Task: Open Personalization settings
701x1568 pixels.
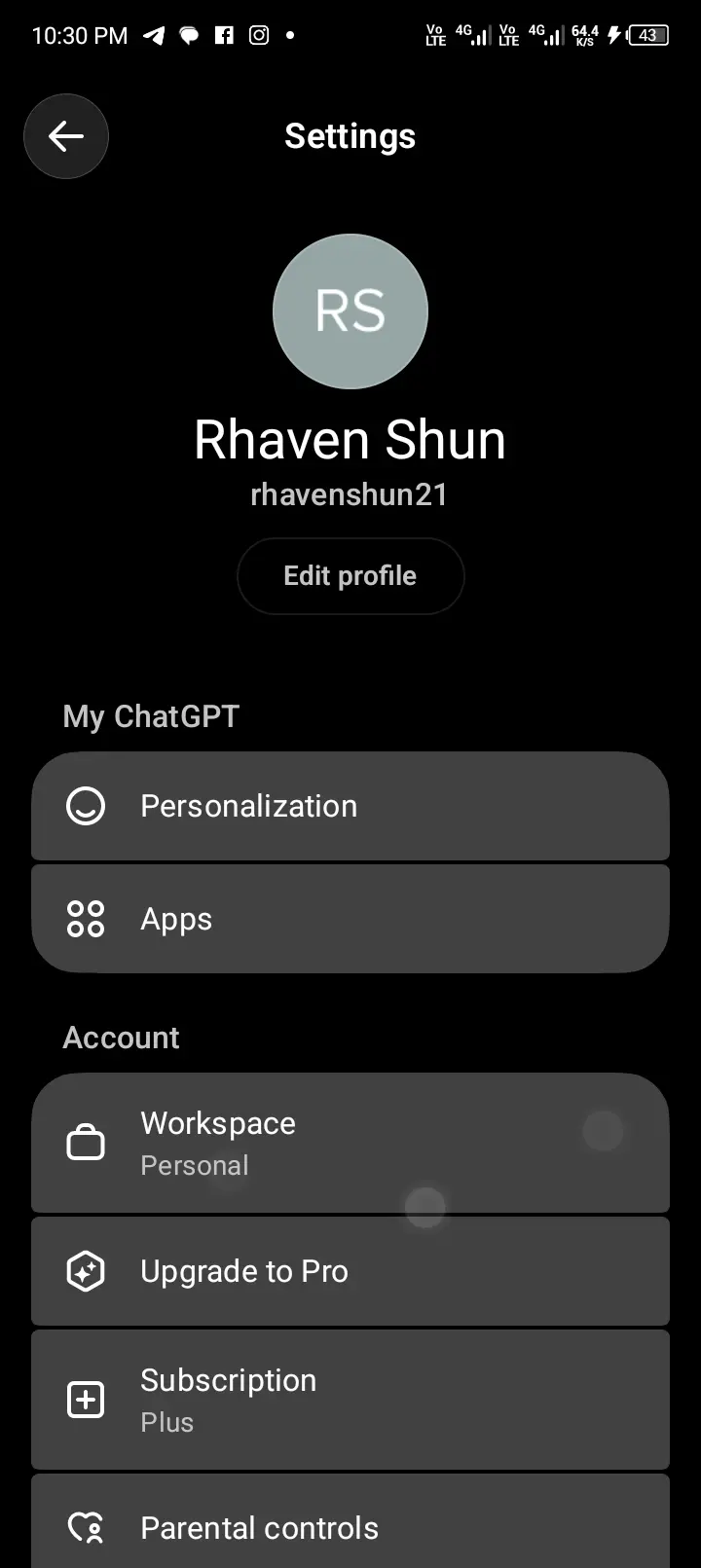Action: point(350,806)
